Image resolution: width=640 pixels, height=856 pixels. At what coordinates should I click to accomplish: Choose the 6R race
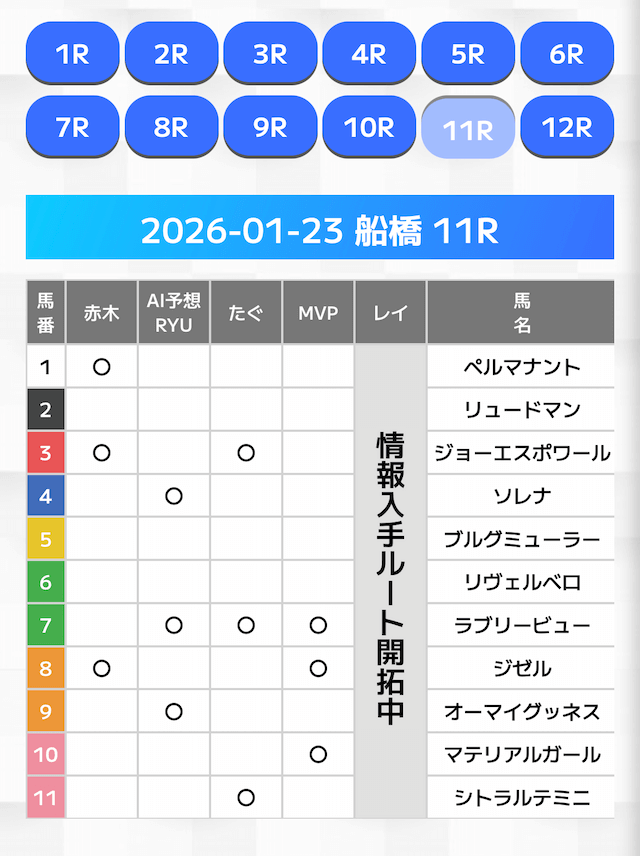567,54
